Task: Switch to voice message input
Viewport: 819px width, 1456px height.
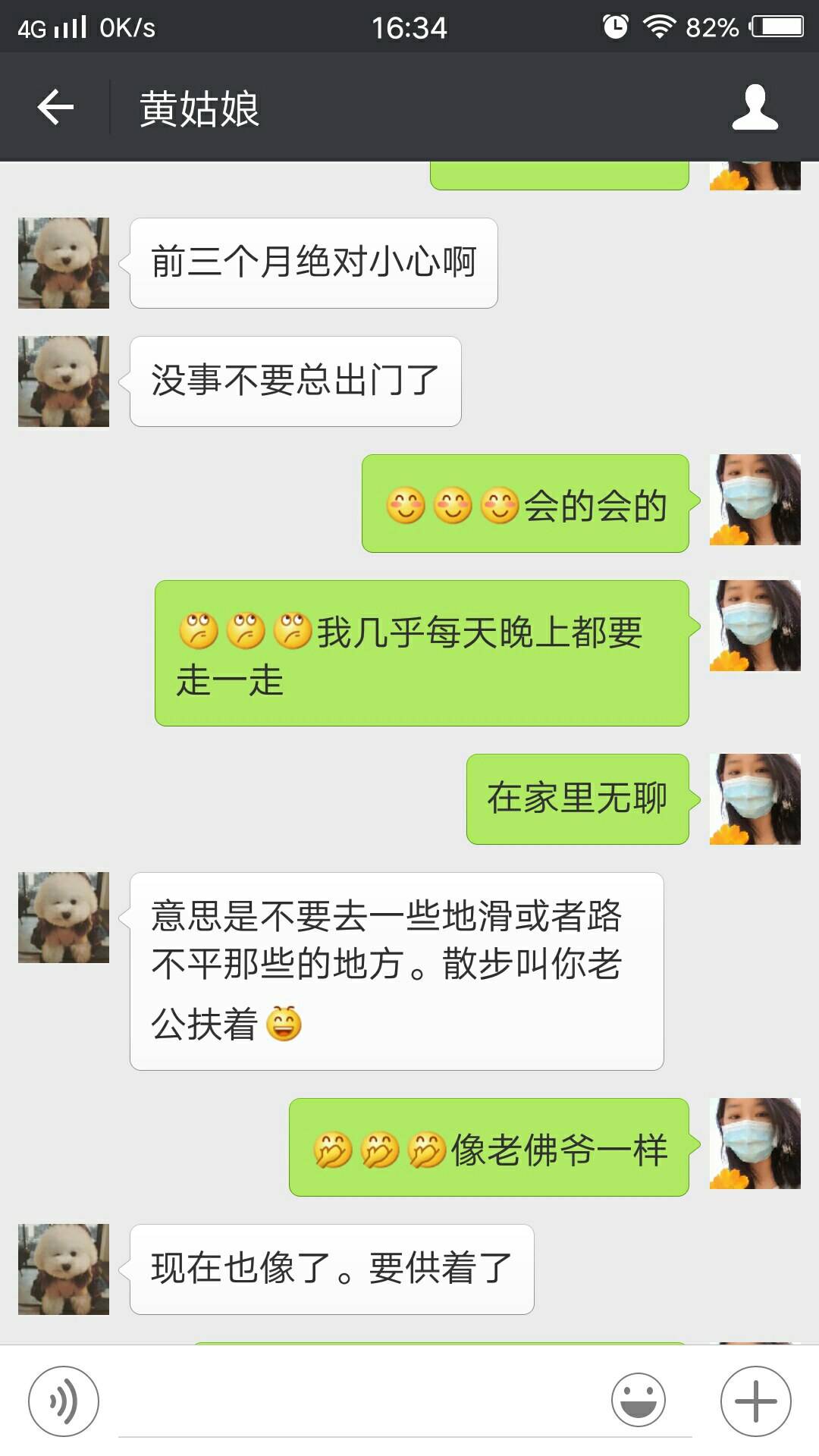Action: [64, 1401]
